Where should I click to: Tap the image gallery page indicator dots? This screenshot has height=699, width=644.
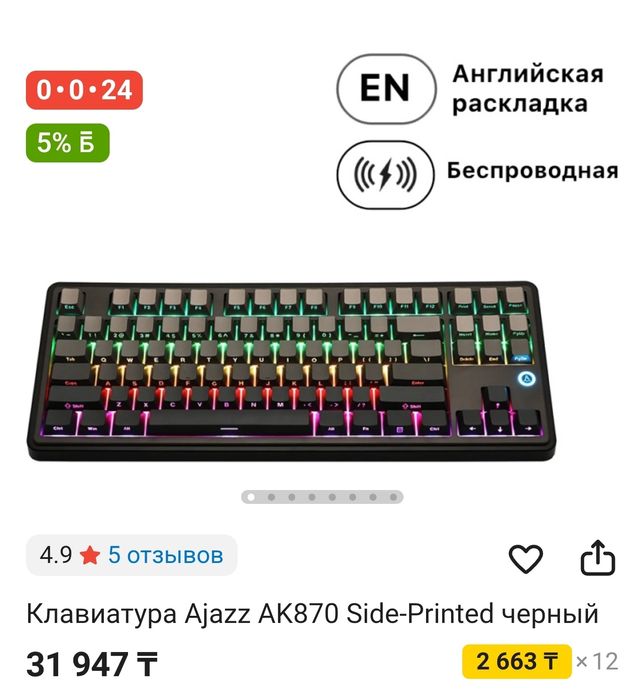(322, 496)
